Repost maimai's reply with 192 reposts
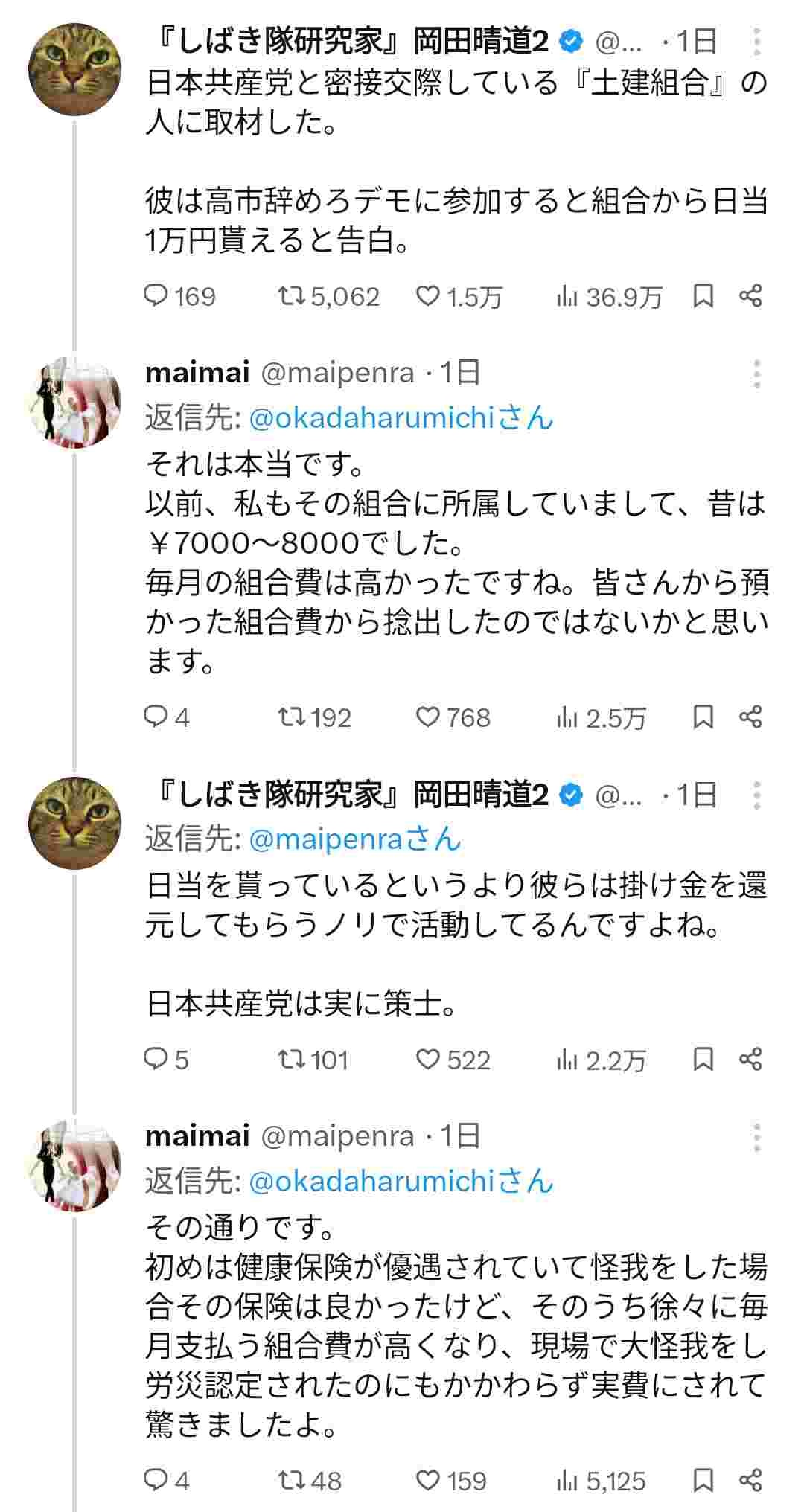This screenshot has width=804, height=1512. point(290,717)
